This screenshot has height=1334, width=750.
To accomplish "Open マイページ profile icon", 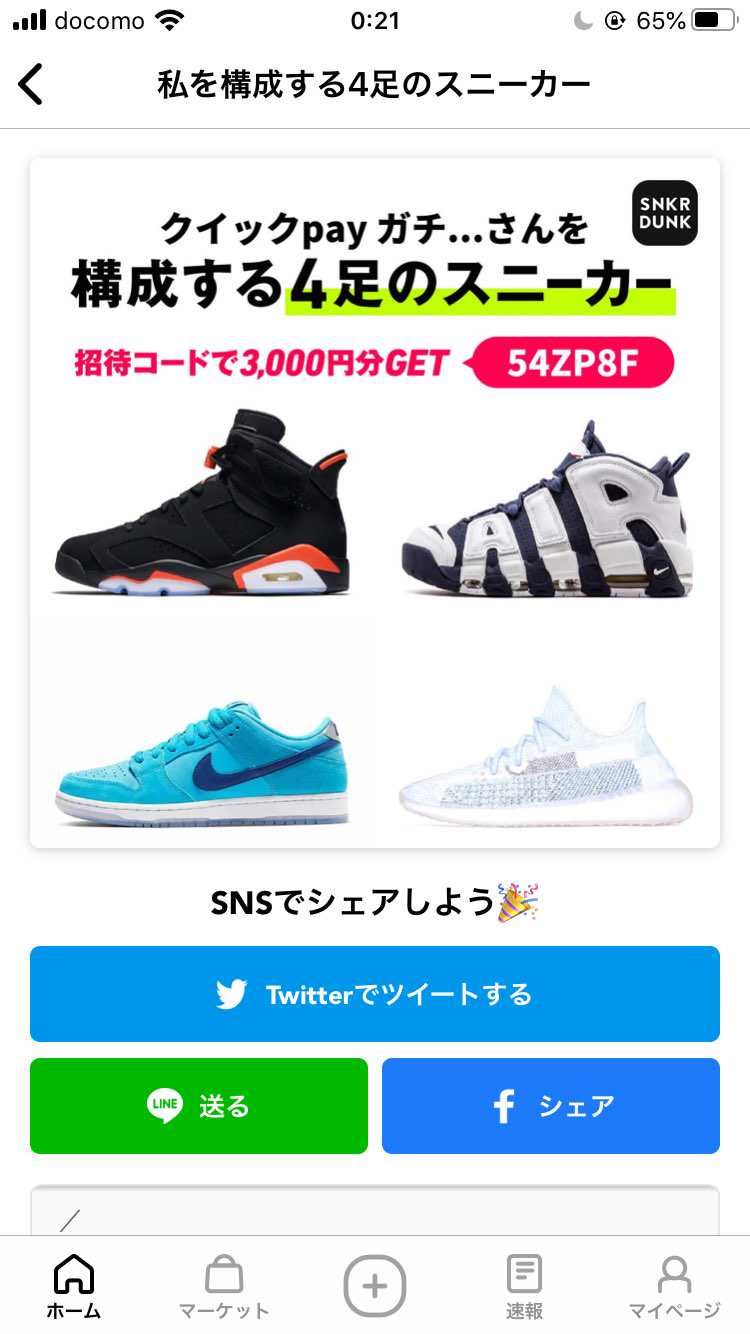I will point(675,1281).
